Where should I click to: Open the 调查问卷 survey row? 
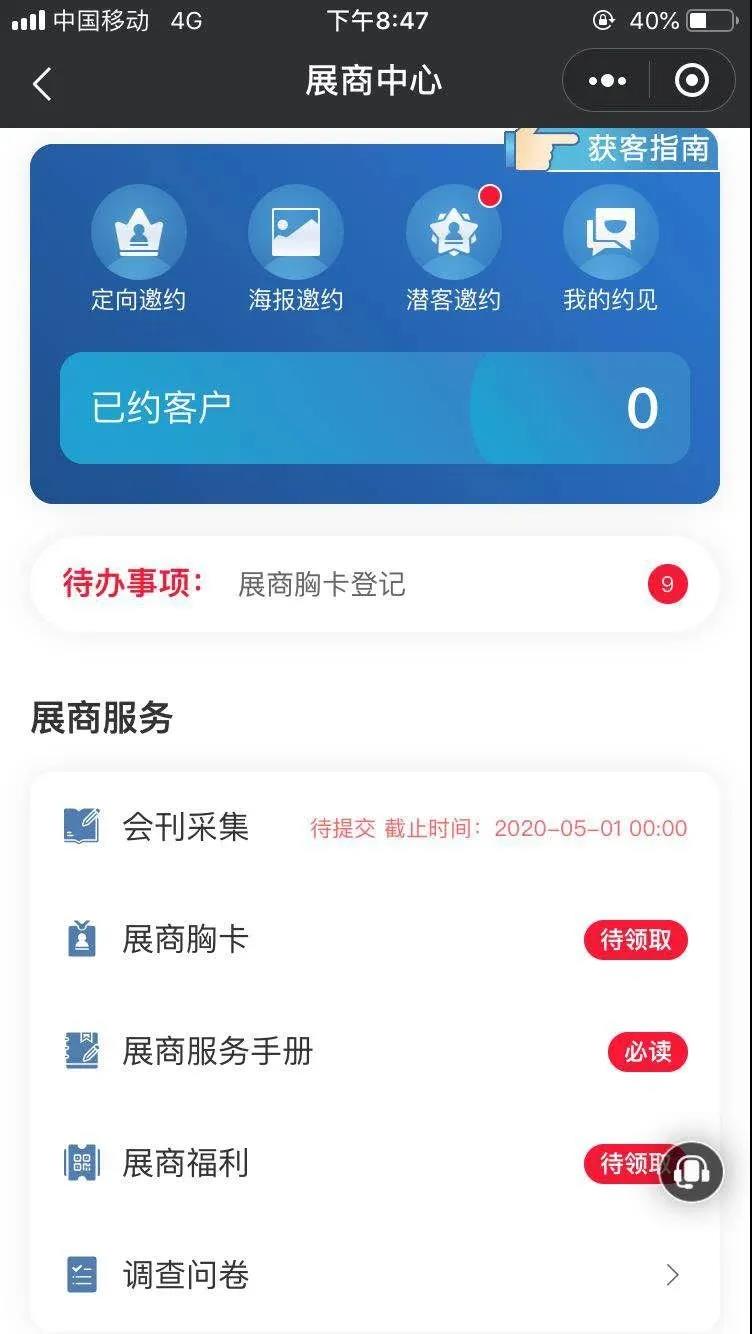coord(375,1275)
